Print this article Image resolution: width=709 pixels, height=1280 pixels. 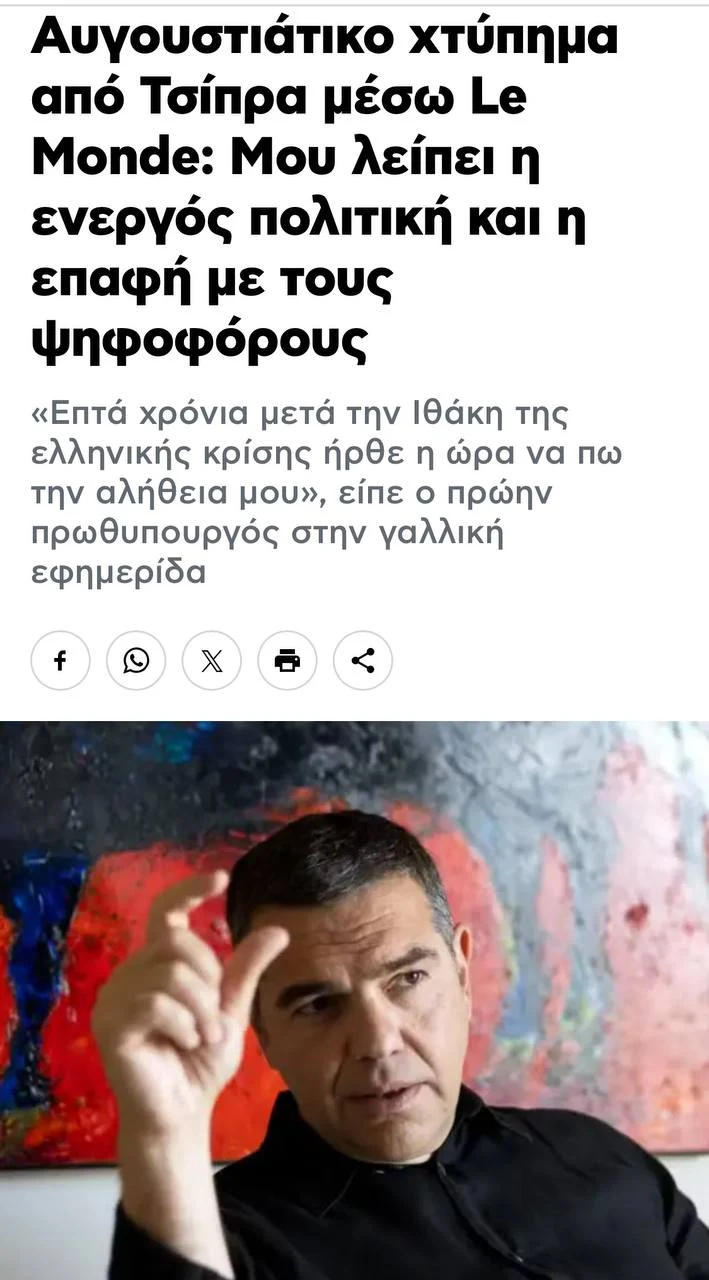tap(287, 661)
